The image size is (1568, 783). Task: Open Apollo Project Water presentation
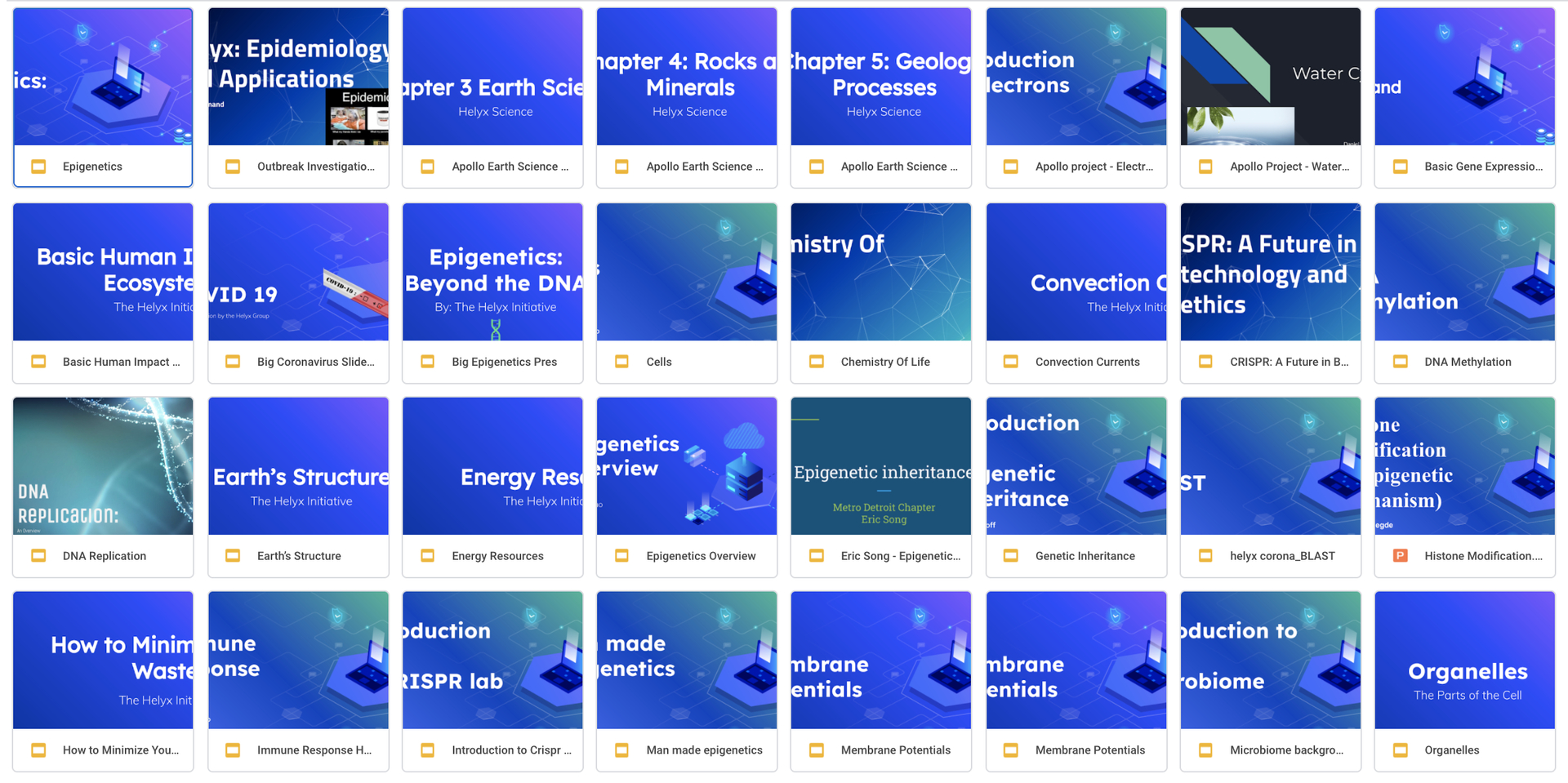point(1270,96)
